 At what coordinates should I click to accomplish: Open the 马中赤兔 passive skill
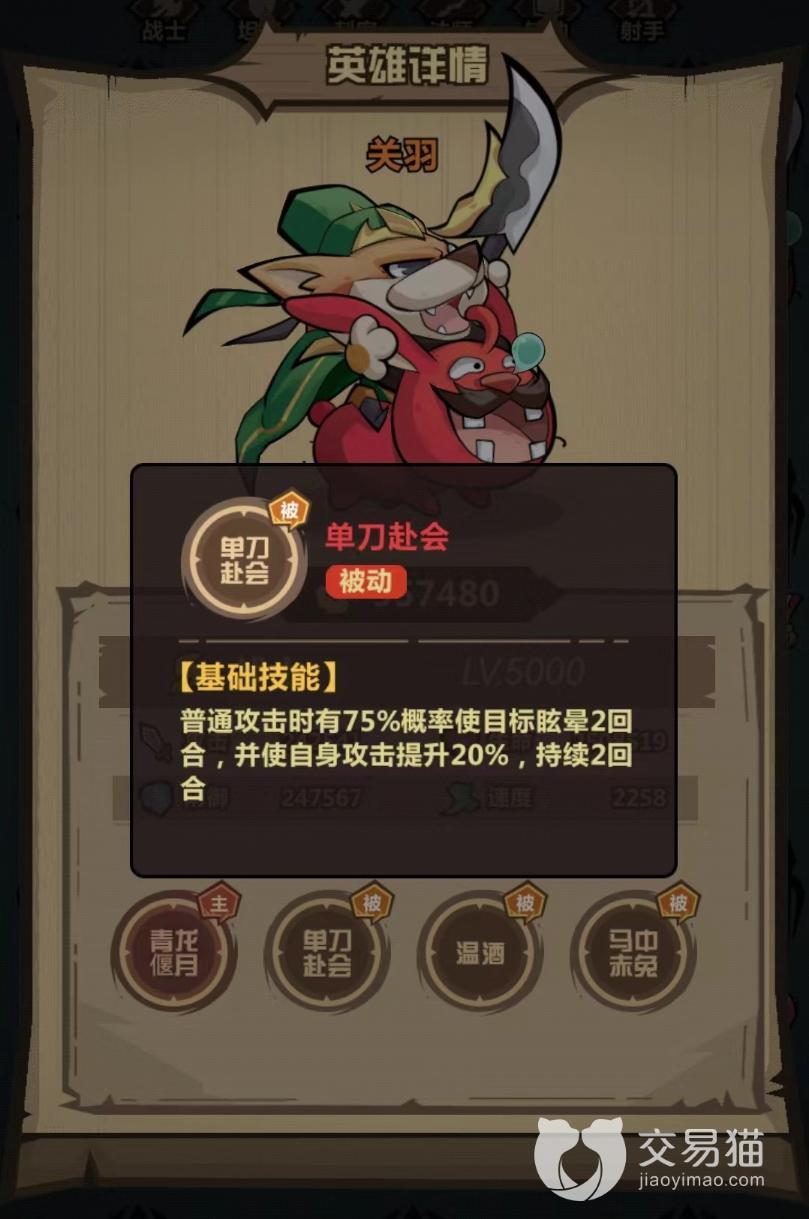[x=632, y=953]
